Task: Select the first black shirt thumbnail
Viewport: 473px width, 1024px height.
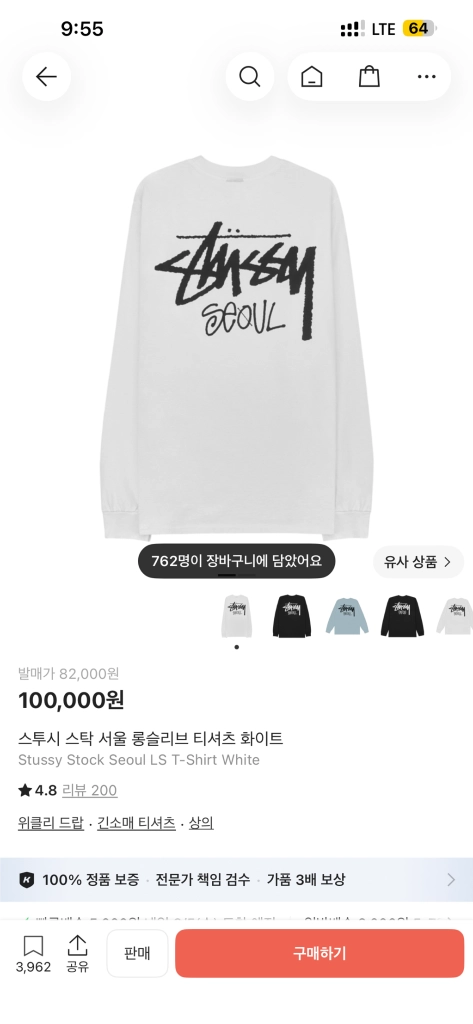Action: (291, 616)
